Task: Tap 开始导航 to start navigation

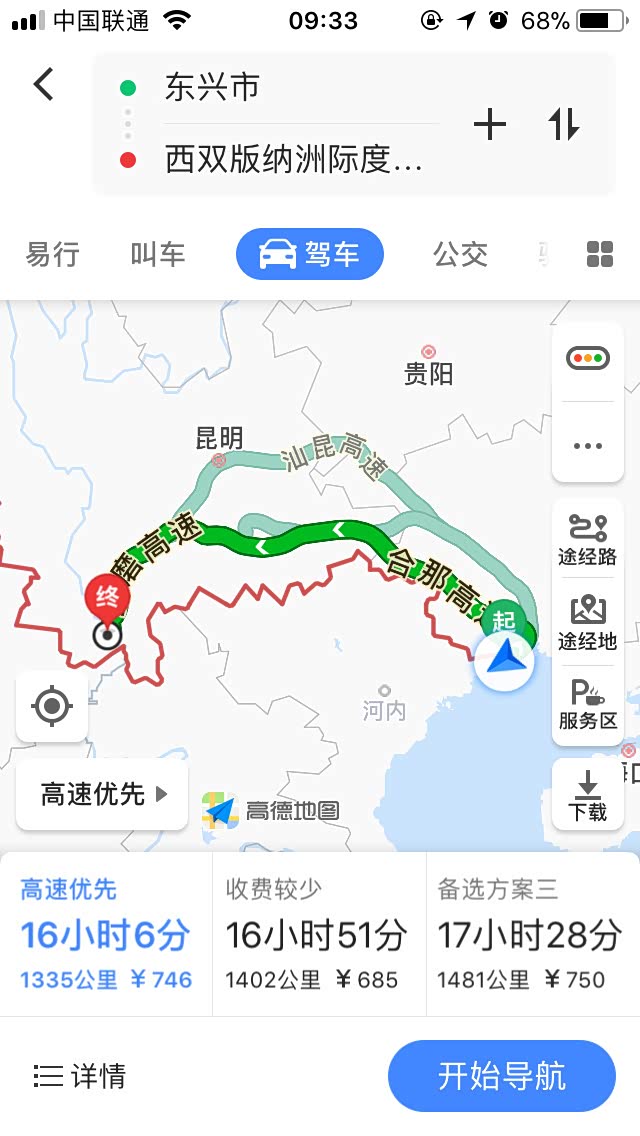Action: coord(501,1076)
